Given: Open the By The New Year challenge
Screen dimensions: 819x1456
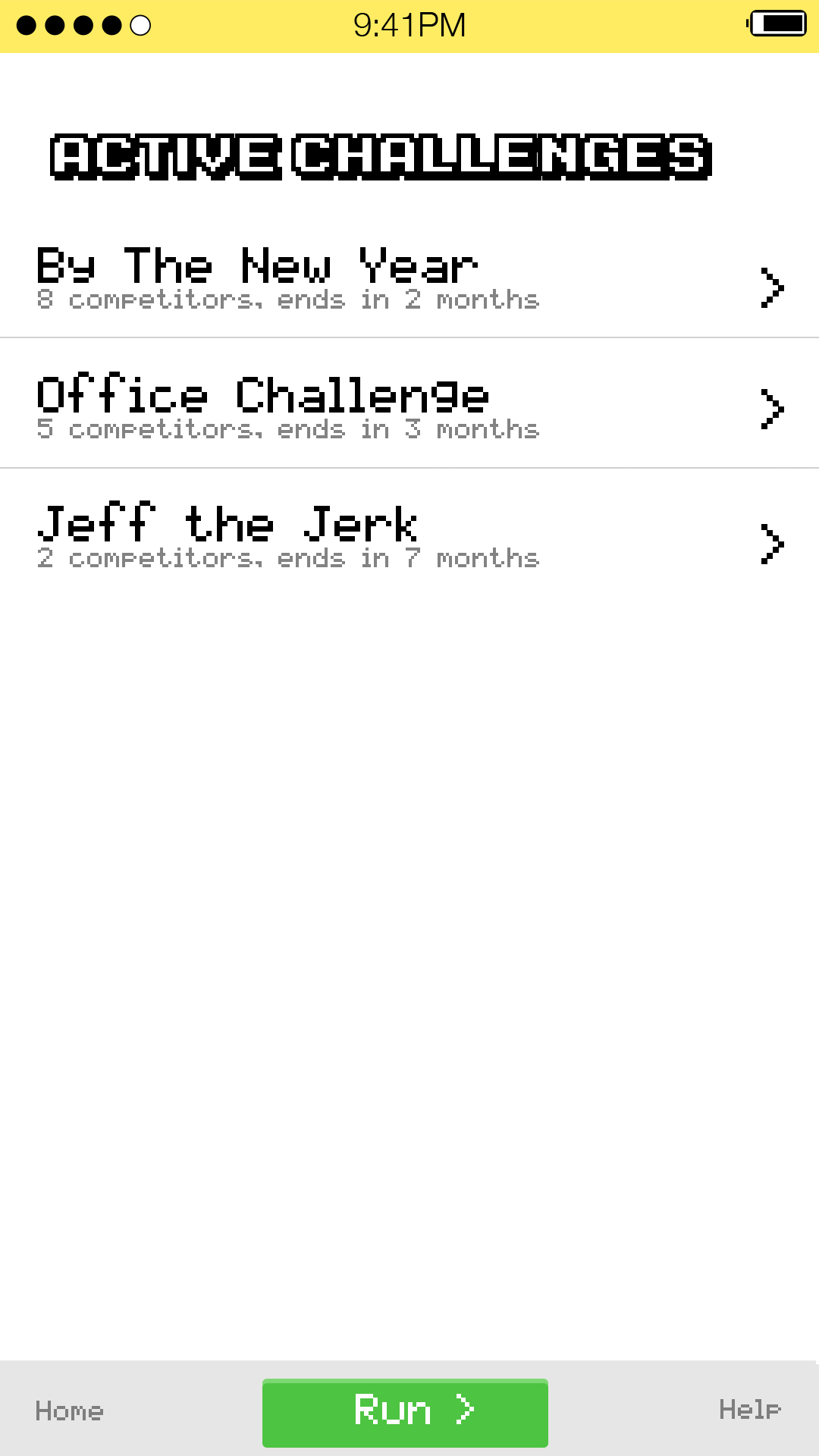Looking at the screenshot, I should pyautogui.click(x=409, y=278).
